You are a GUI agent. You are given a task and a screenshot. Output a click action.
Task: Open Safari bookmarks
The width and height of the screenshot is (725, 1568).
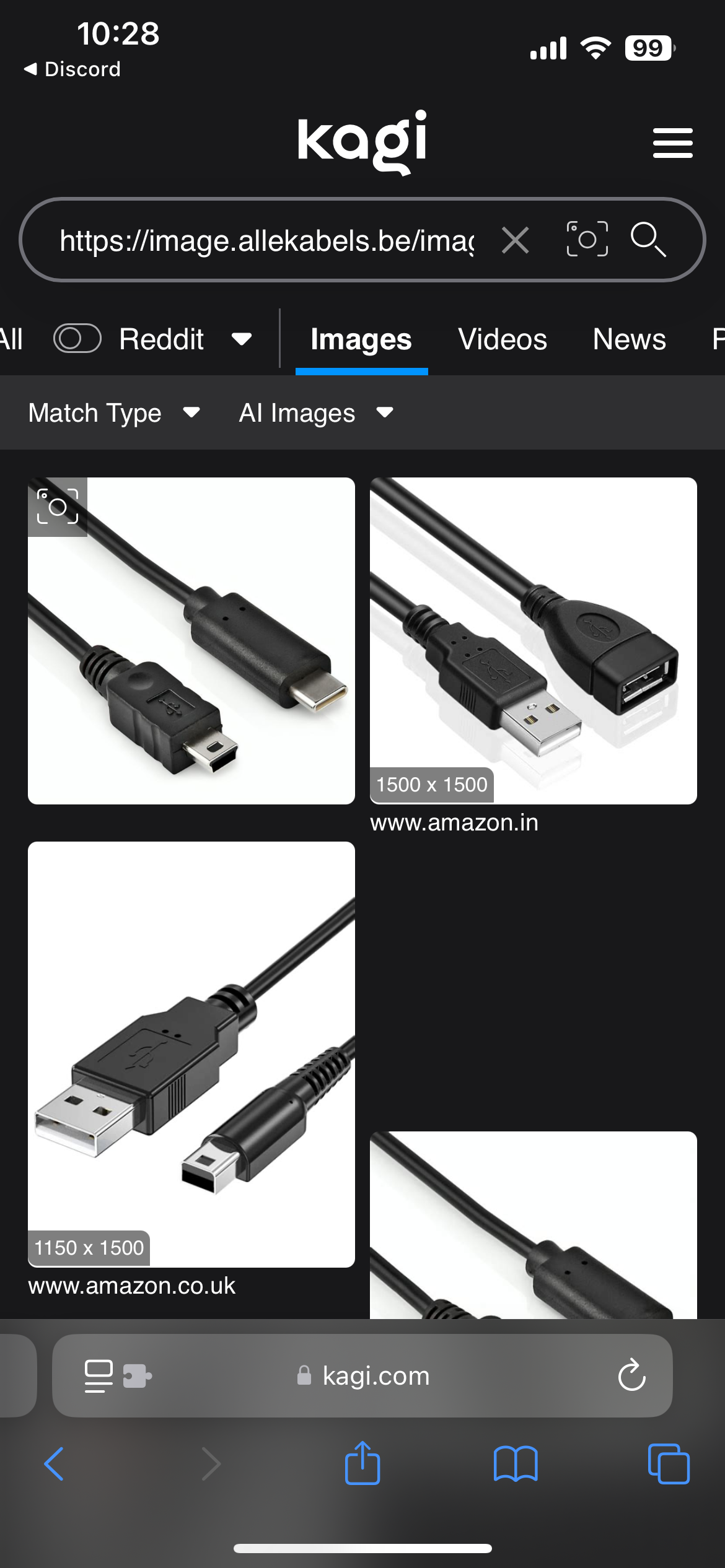tap(515, 1464)
